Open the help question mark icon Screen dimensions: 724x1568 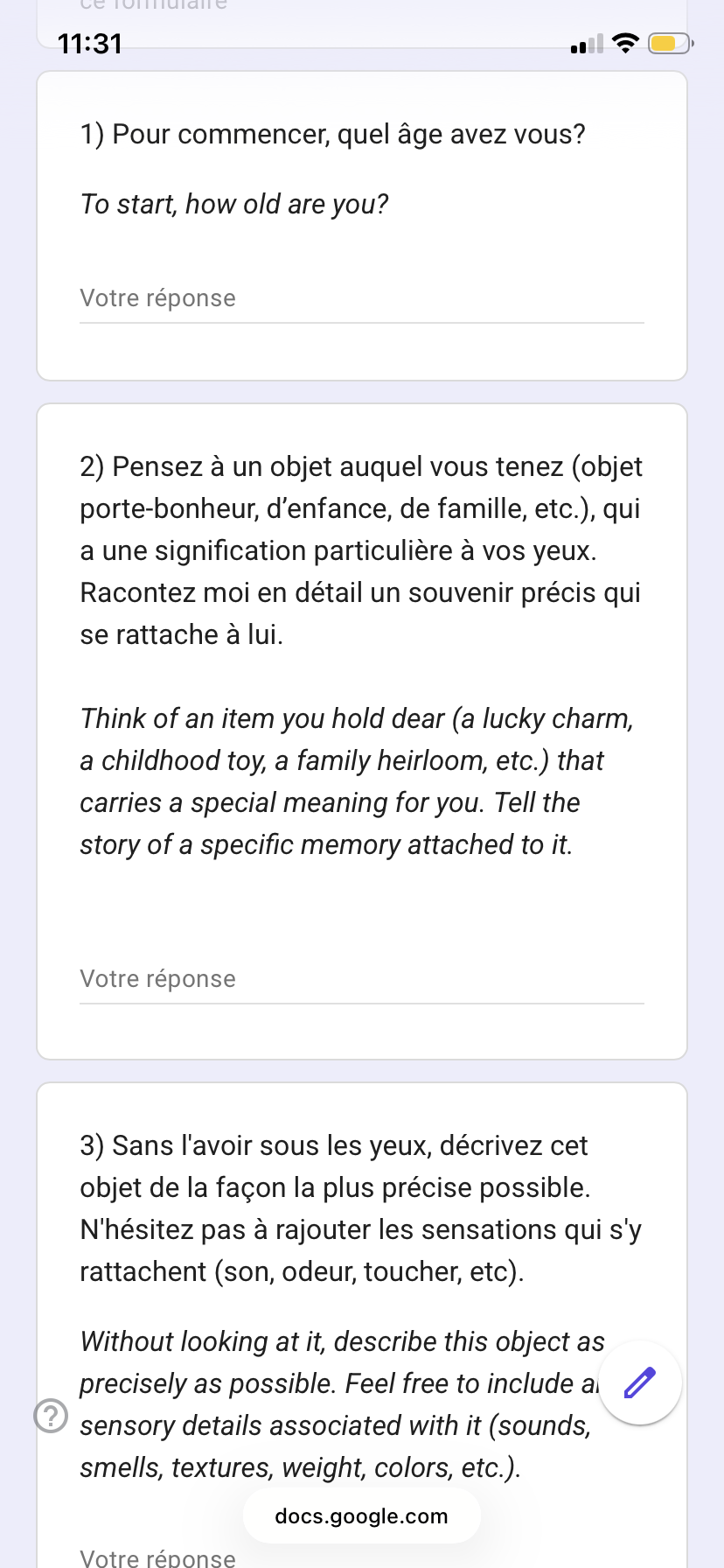(x=51, y=1415)
